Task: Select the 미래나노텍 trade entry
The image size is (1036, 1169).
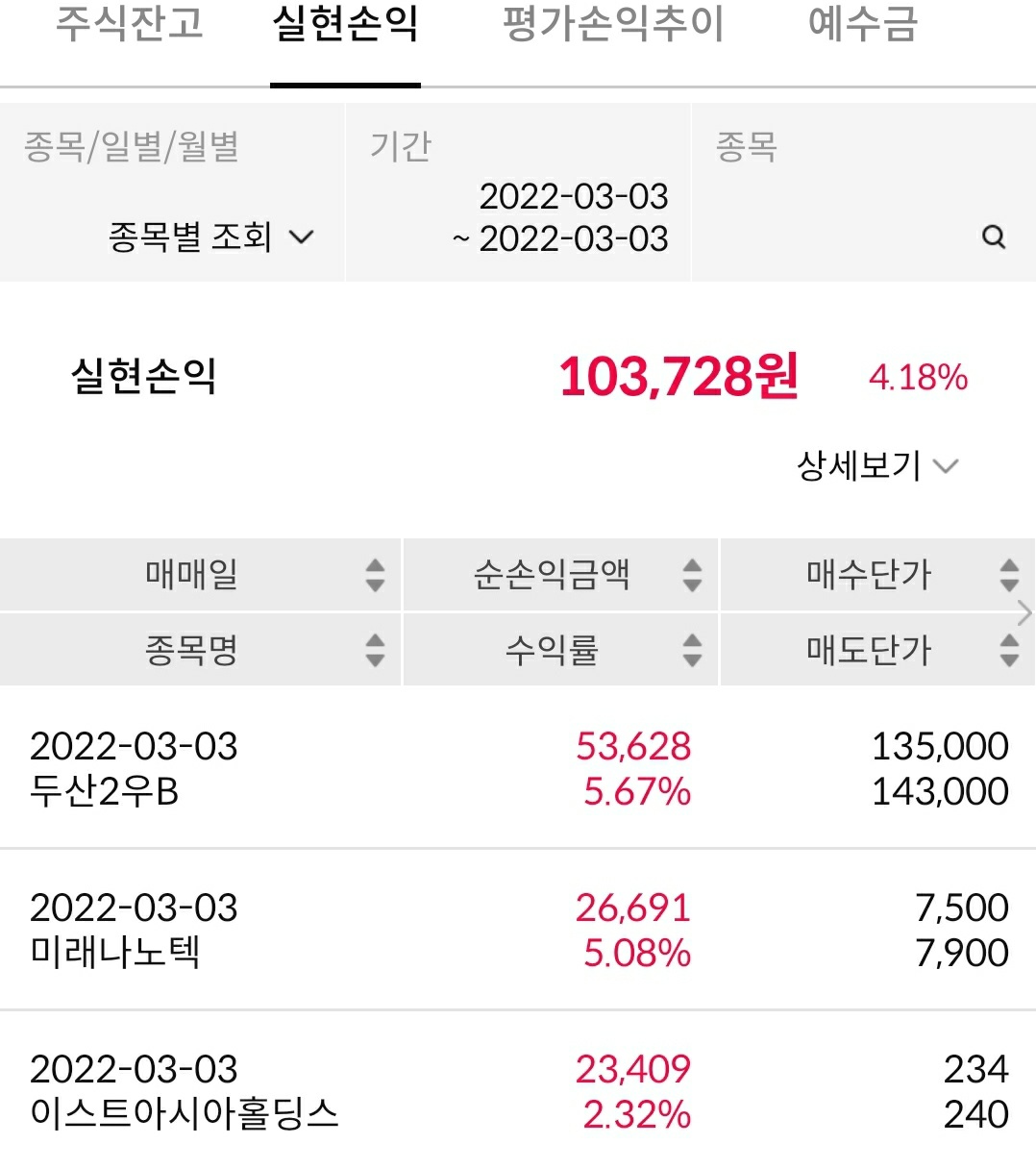Action: [x=518, y=929]
